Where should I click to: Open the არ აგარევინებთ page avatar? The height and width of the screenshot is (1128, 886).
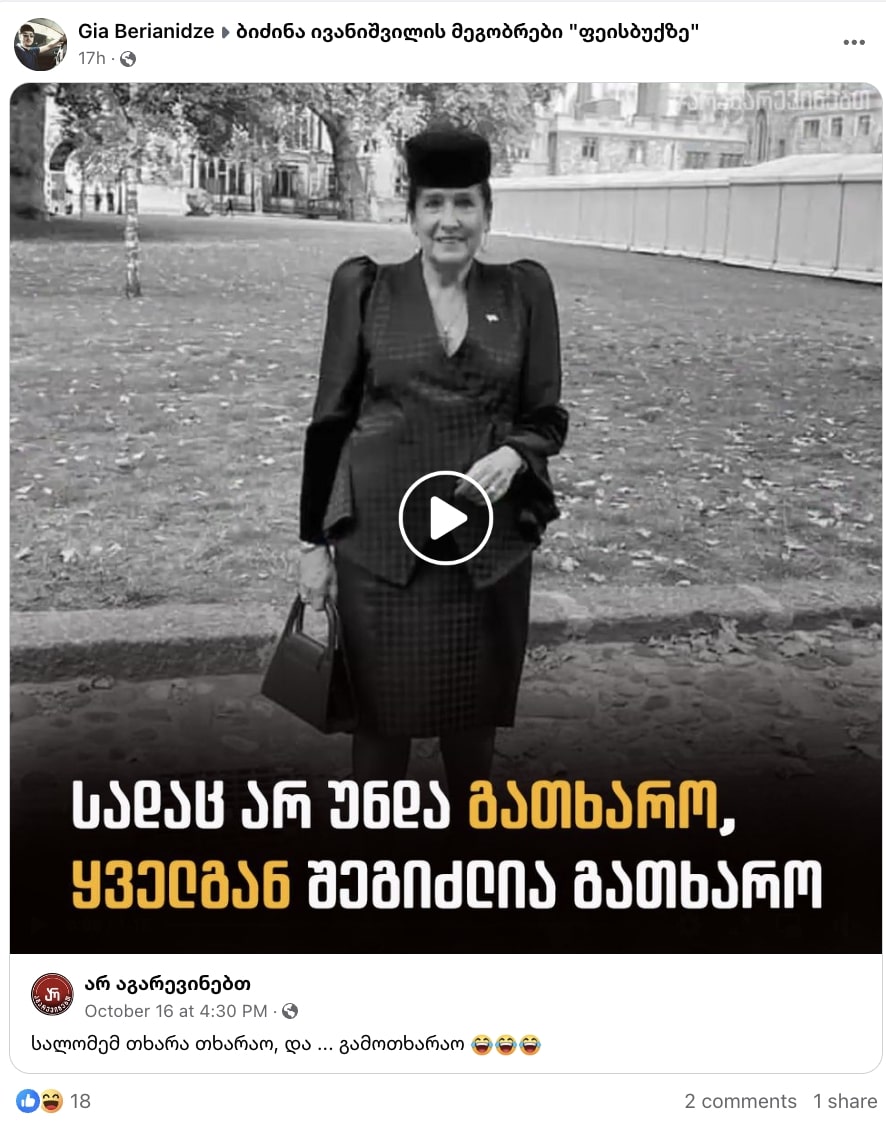[52, 994]
